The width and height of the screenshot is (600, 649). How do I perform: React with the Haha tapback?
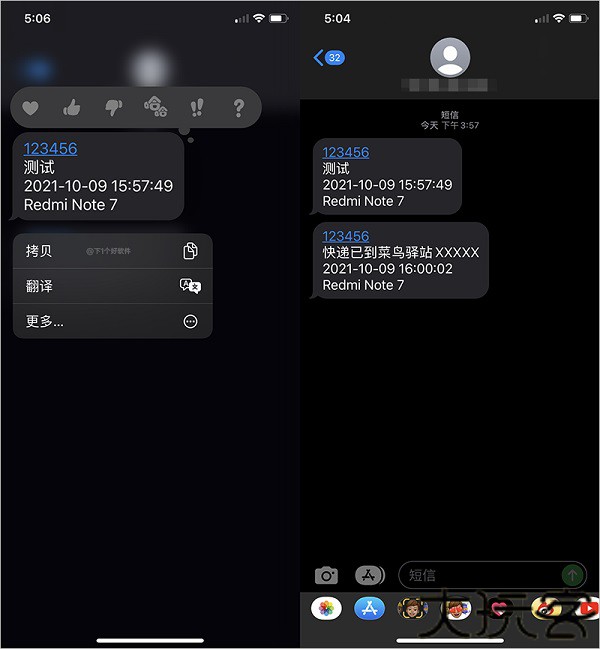click(x=155, y=107)
